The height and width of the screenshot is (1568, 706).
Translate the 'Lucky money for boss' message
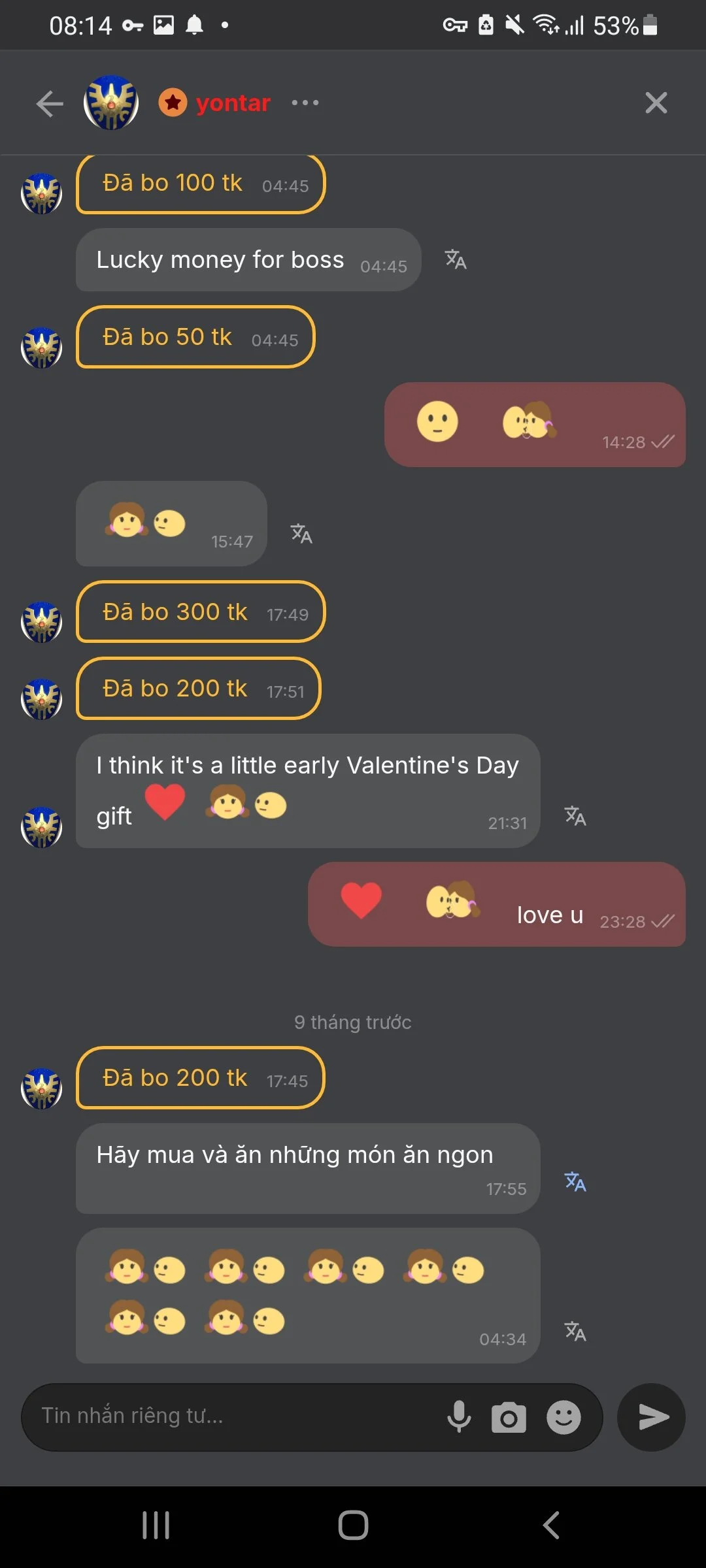pyautogui.click(x=456, y=259)
